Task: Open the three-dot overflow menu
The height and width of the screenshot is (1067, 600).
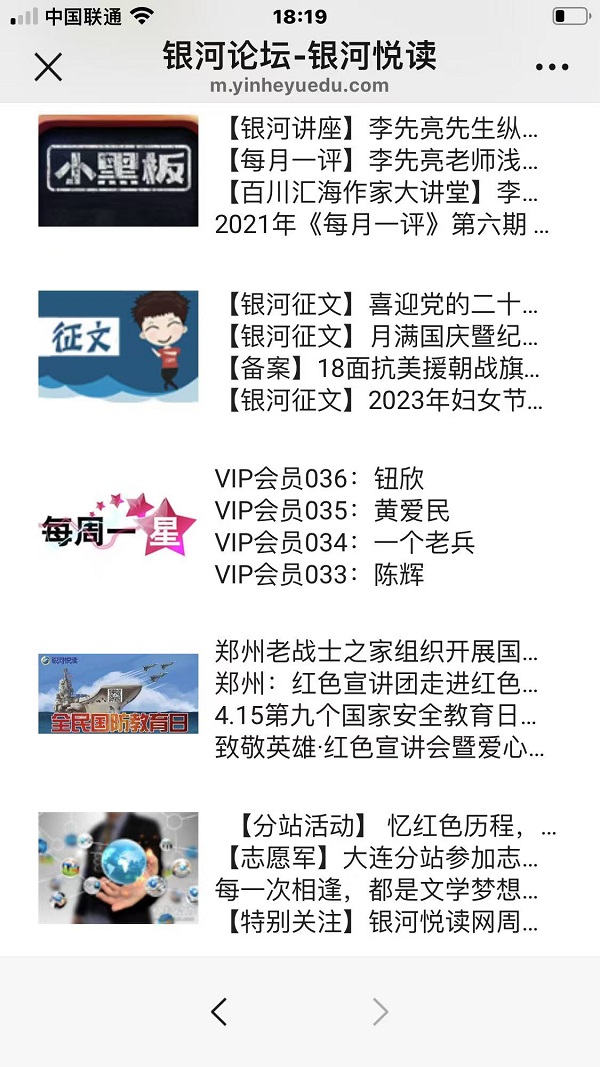Action: point(551,67)
